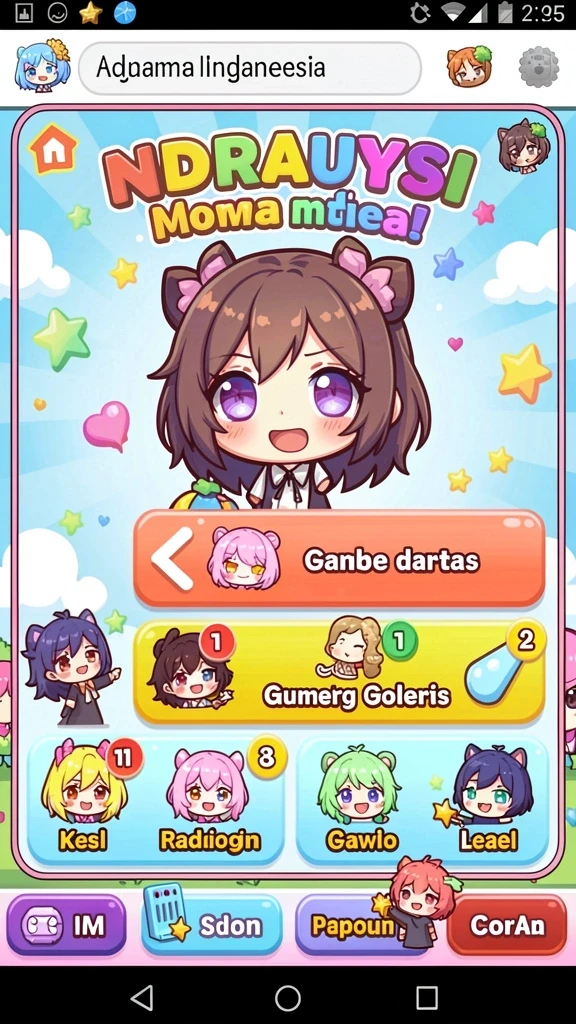Open the yellow Gumerg Goleris button

pyautogui.click(x=339, y=671)
